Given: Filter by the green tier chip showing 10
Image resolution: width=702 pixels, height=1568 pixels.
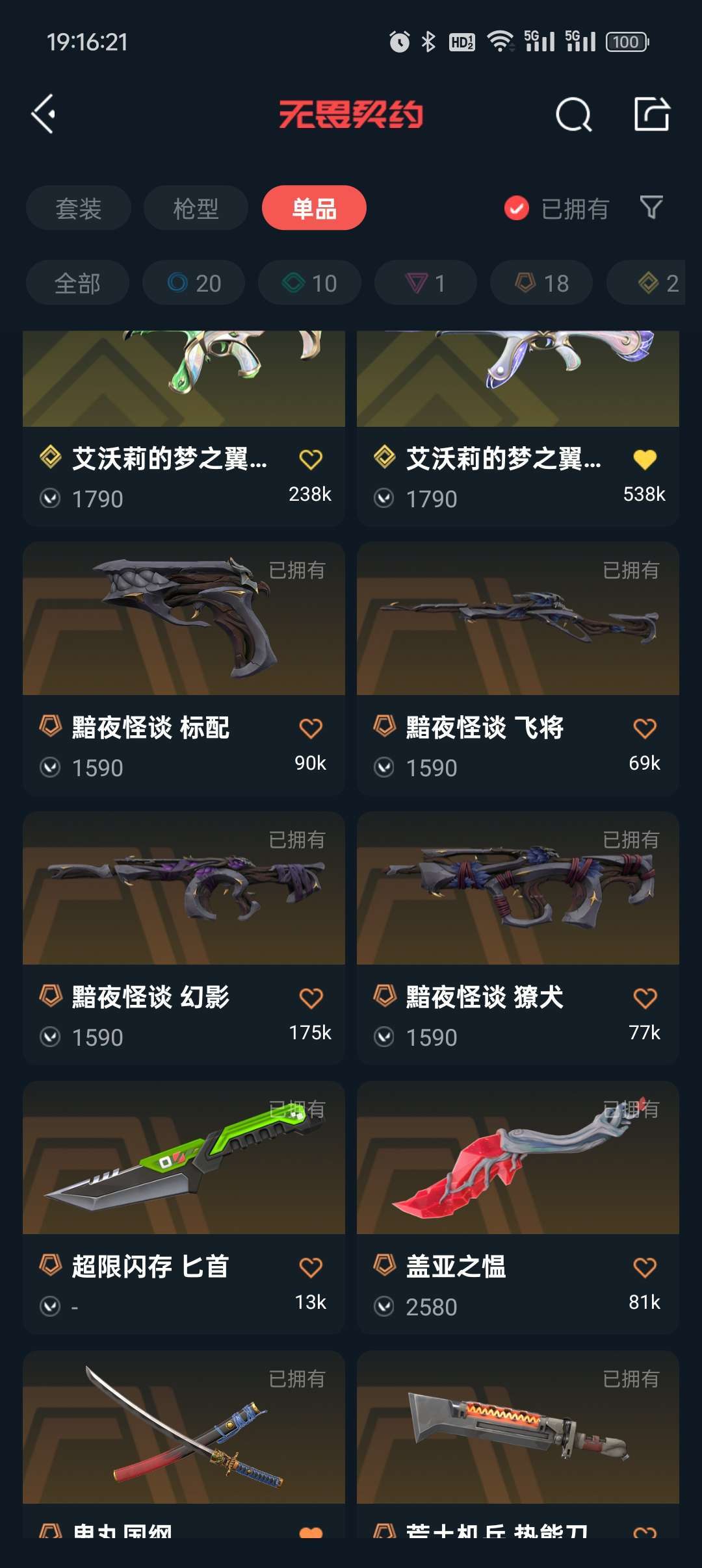Looking at the screenshot, I should click(309, 283).
